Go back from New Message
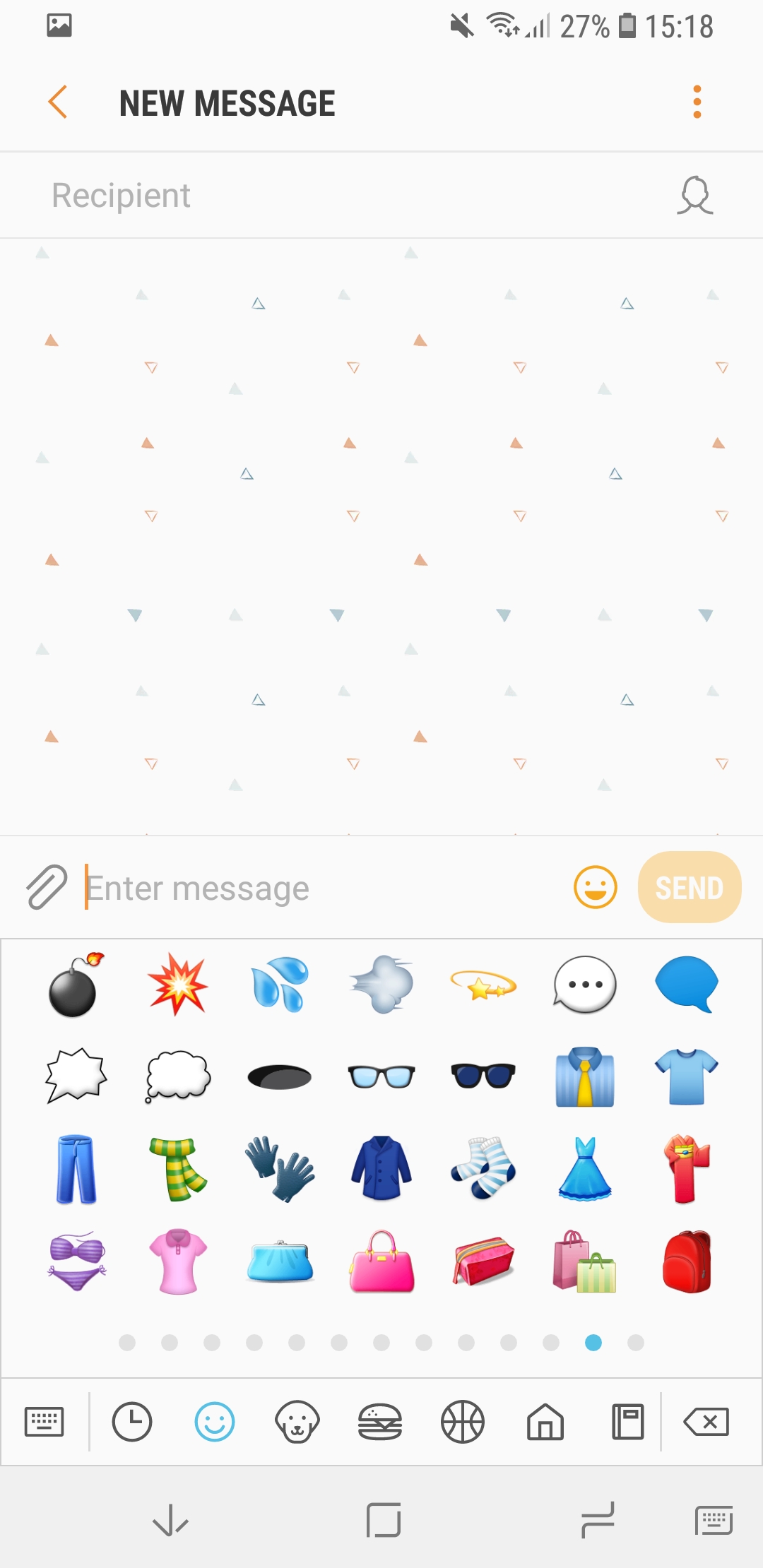This screenshot has height=1568, width=763. point(58,102)
